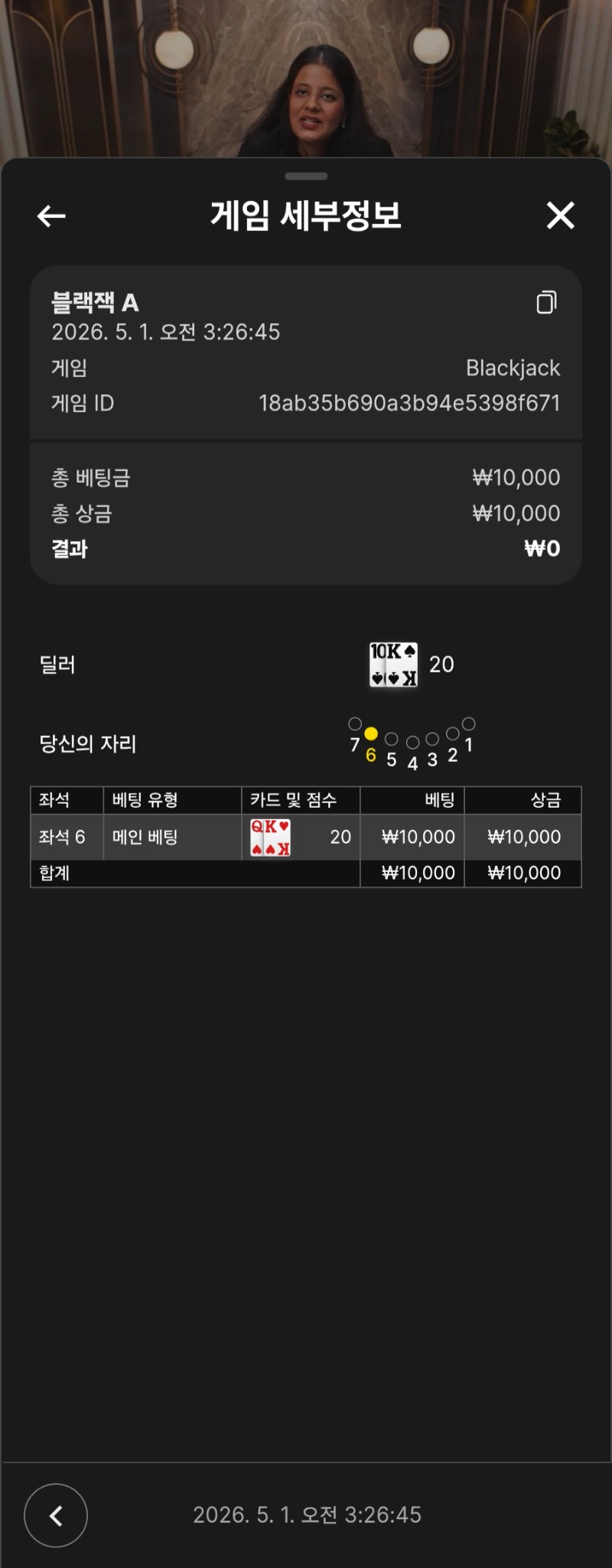Tap the circular previous-game chevron button

[x=56, y=1515]
